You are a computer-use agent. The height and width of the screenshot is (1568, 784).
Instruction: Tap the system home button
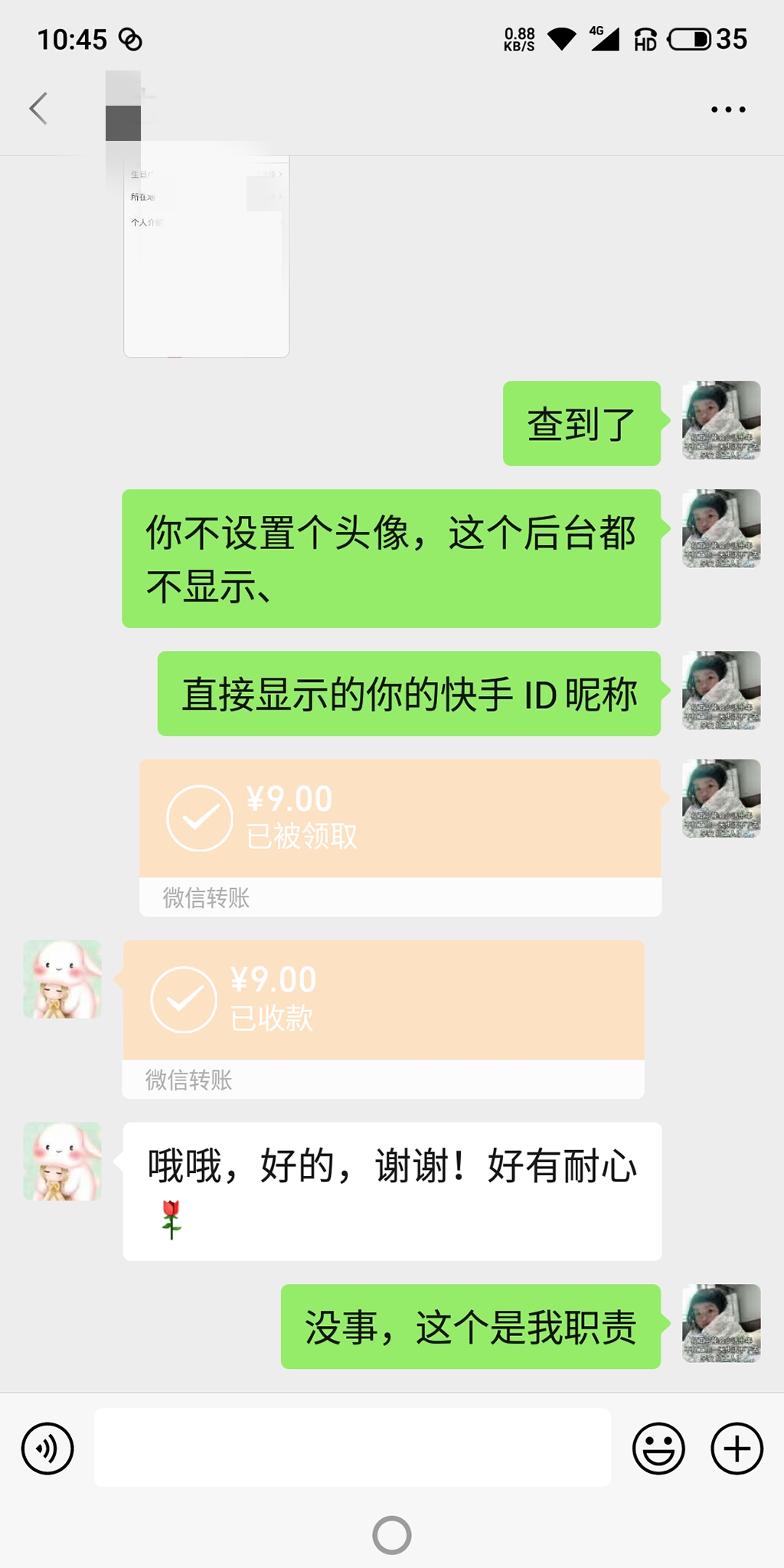[x=392, y=1535]
